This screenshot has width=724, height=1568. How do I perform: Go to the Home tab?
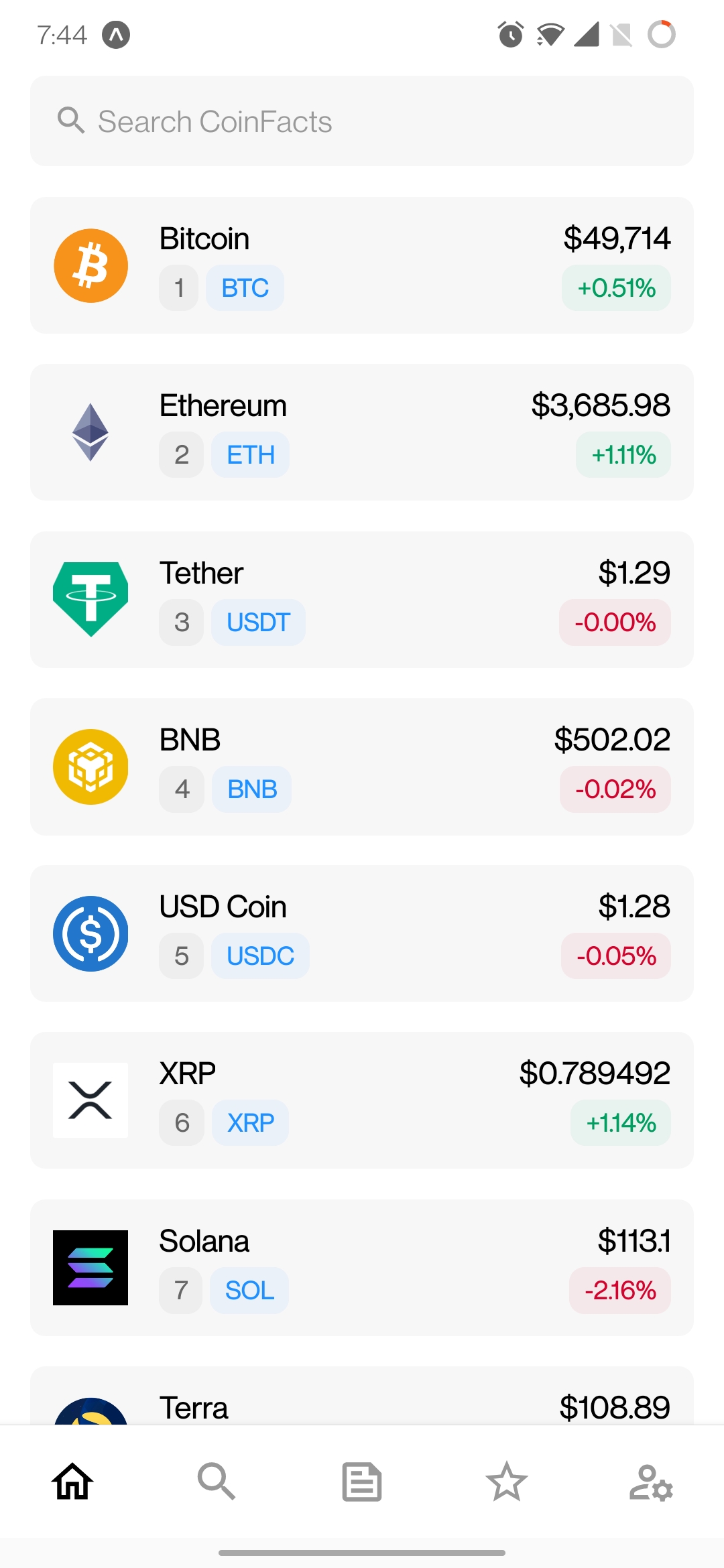[72, 1482]
